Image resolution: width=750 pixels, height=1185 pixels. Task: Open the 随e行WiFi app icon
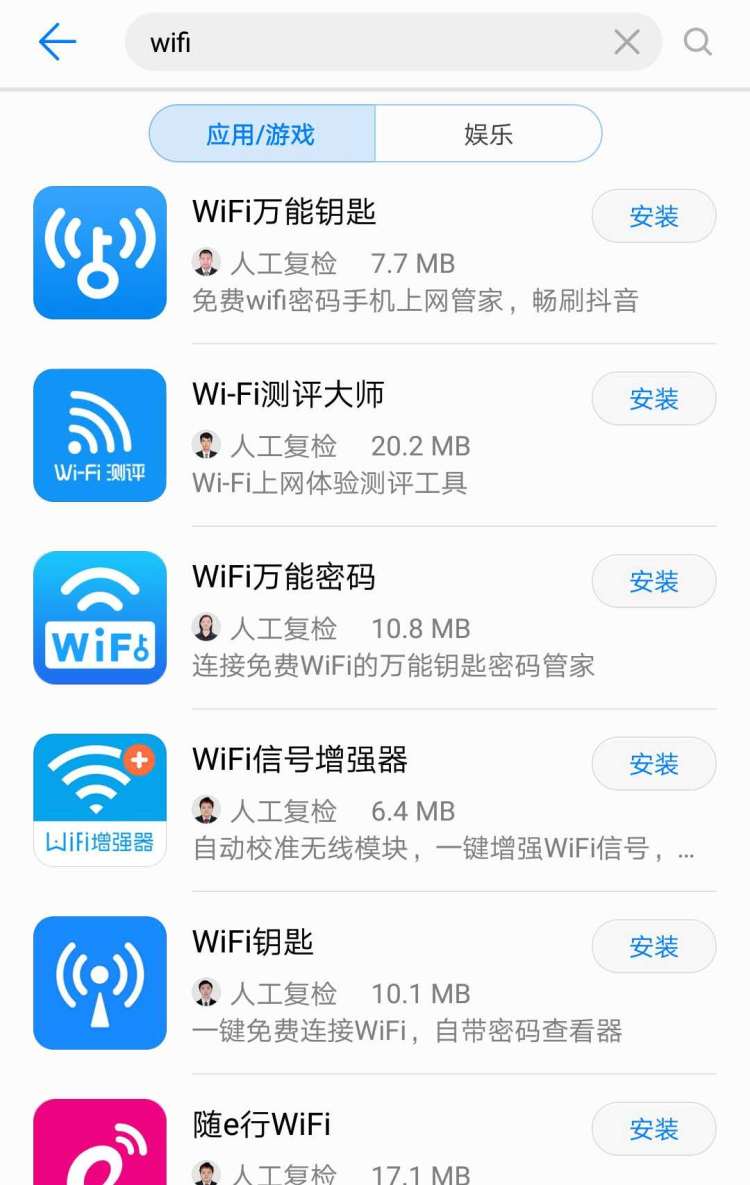click(x=99, y=1150)
